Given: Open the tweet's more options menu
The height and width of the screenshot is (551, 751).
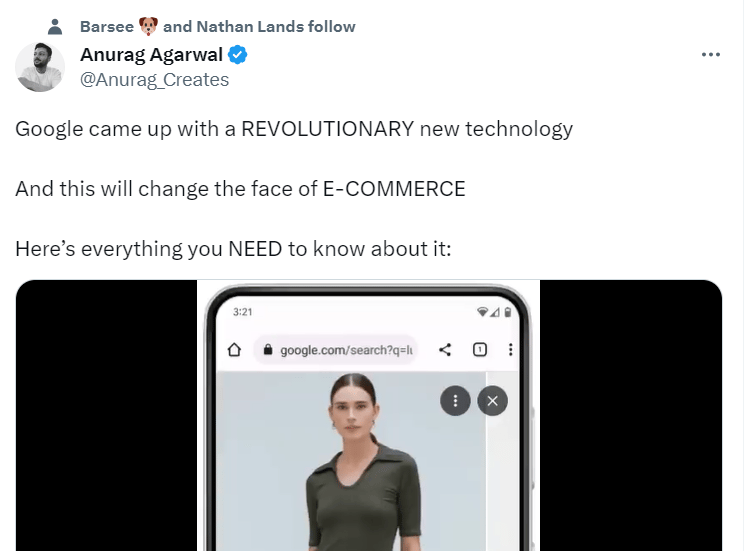Looking at the screenshot, I should (x=710, y=55).
